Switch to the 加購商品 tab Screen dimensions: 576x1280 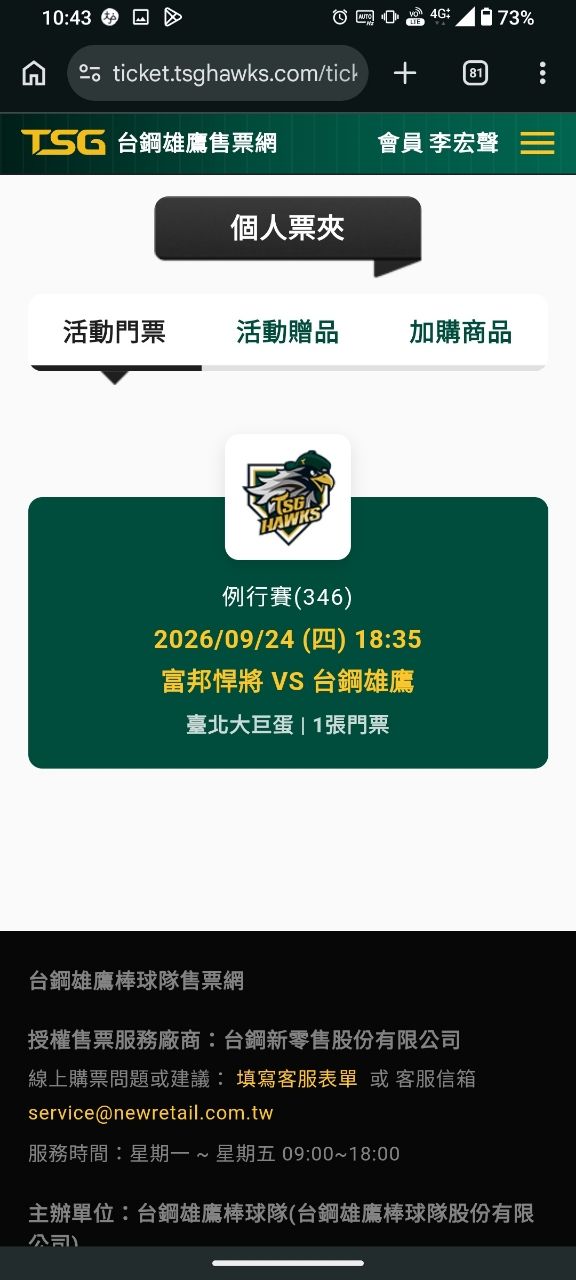pyautogui.click(x=461, y=332)
